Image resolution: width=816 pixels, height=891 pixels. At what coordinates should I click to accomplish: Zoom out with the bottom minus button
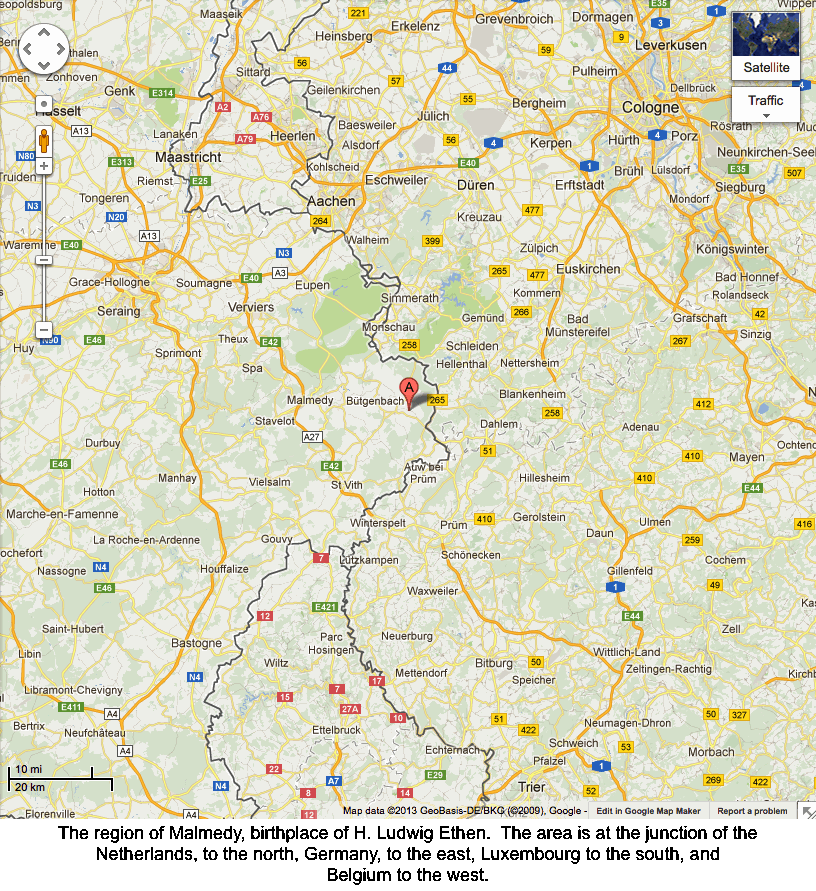[44, 329]
